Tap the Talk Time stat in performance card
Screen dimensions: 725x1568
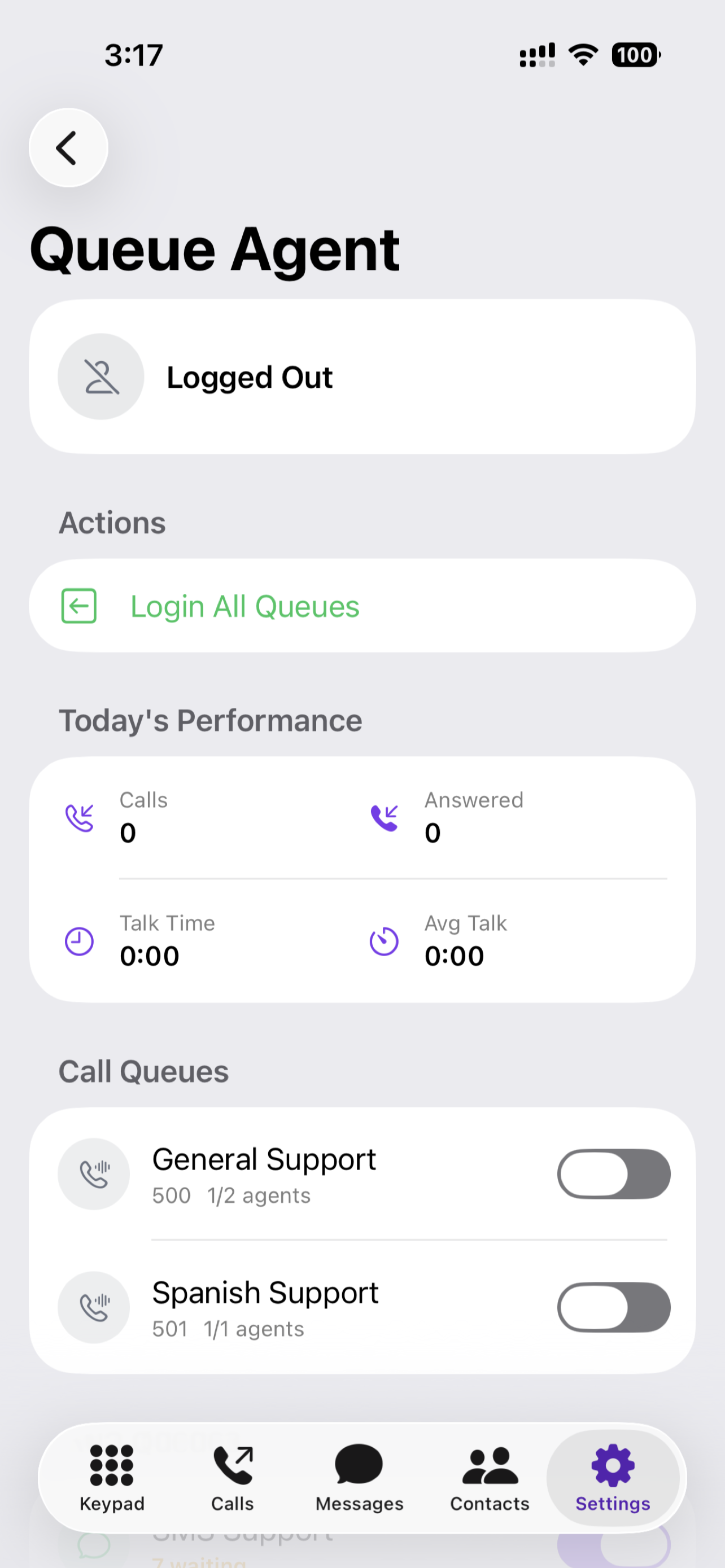pos(150,940)
